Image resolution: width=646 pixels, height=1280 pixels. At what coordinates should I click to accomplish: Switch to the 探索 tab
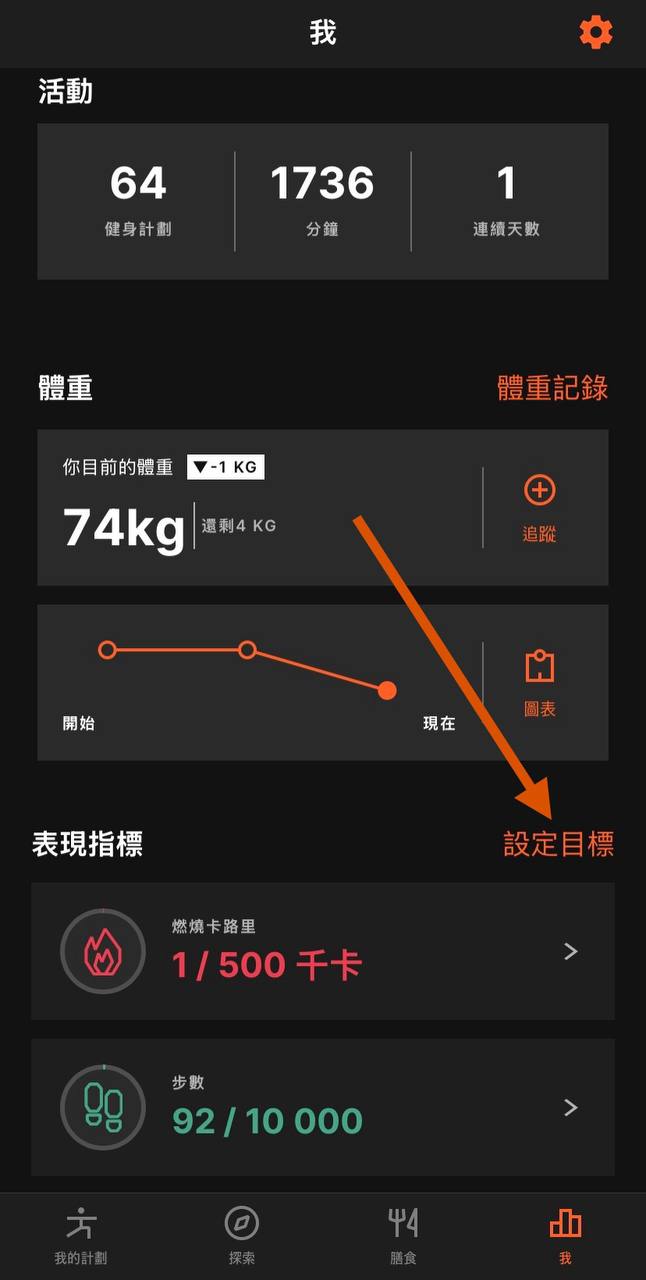[241, 1236]
